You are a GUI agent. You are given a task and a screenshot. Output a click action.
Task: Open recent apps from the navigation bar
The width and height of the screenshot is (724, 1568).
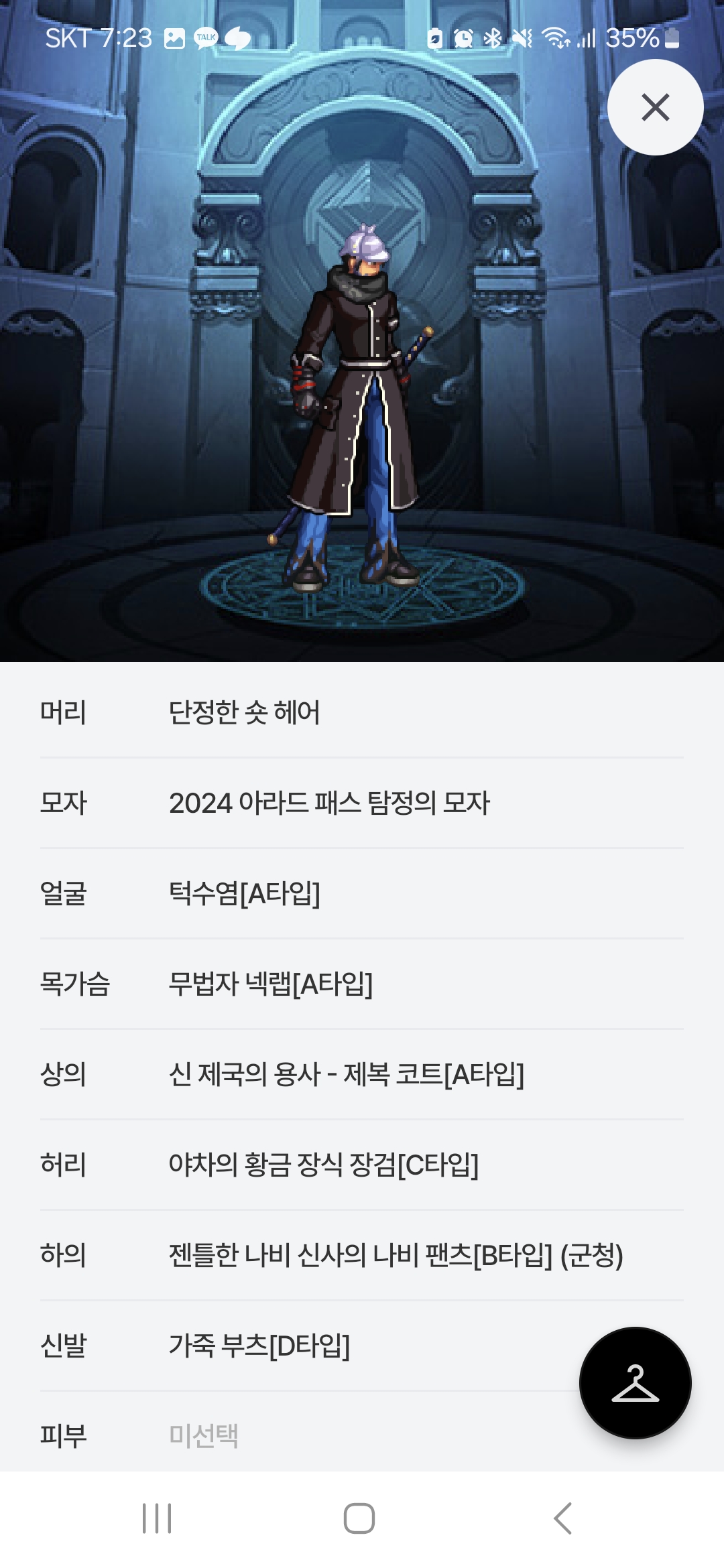tap(157, 1518)
